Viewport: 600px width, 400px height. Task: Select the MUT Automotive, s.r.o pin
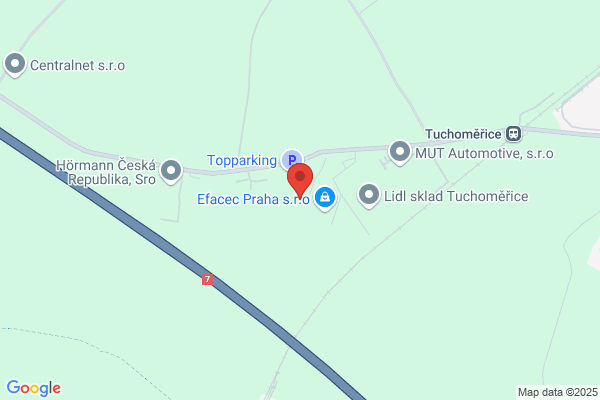click(400, 152)
